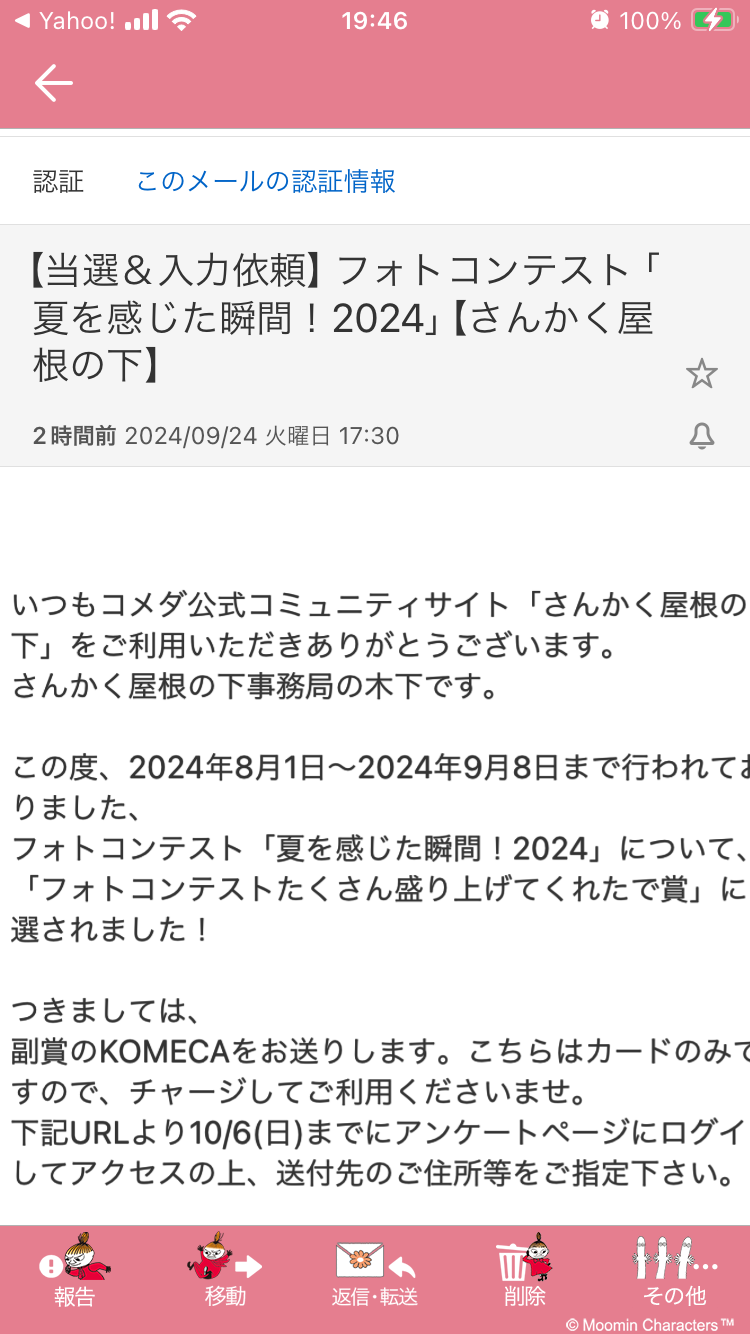The width and height of the screenshot is (750, 1334).
Task: Report this email via 報告
Action: point(75,1270)
